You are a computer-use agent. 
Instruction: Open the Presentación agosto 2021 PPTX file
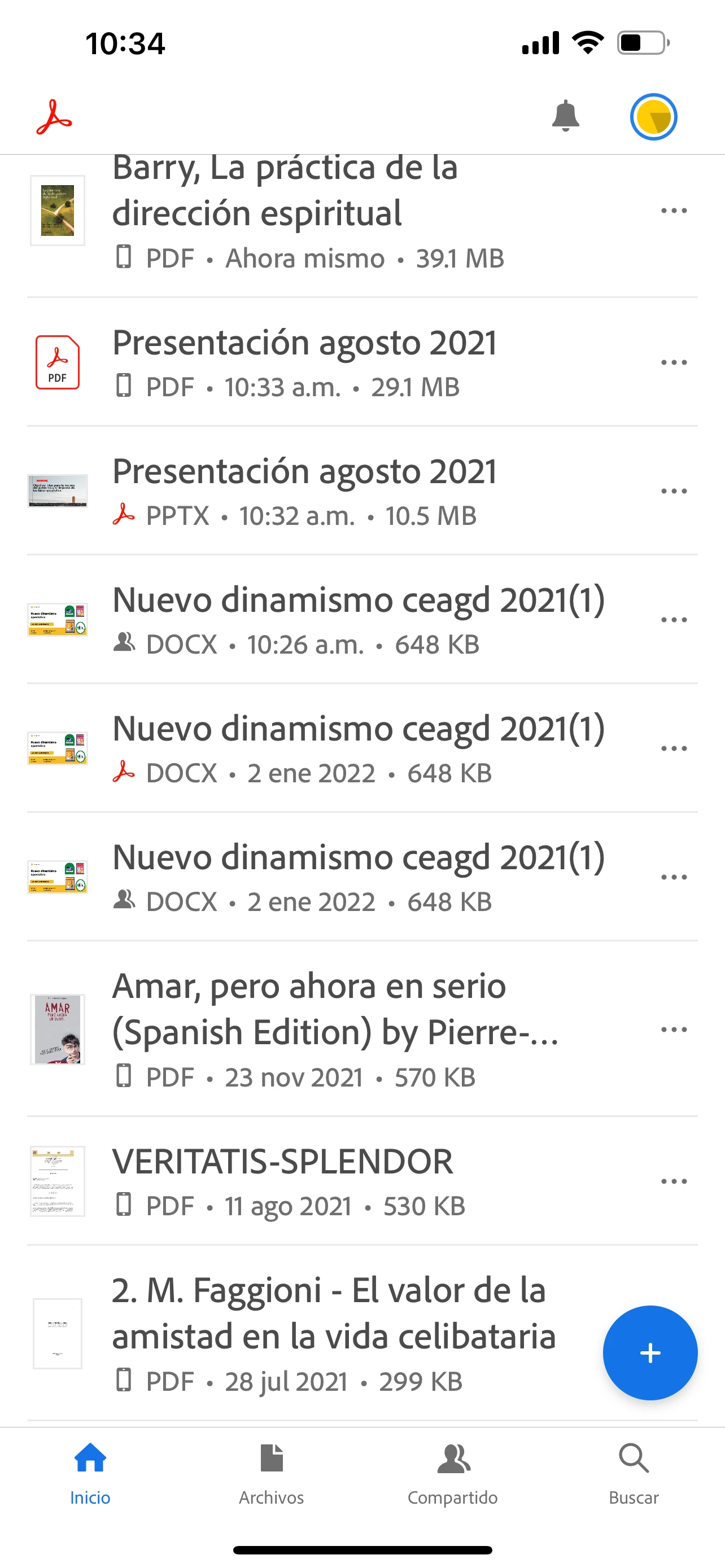click(304, 490)
